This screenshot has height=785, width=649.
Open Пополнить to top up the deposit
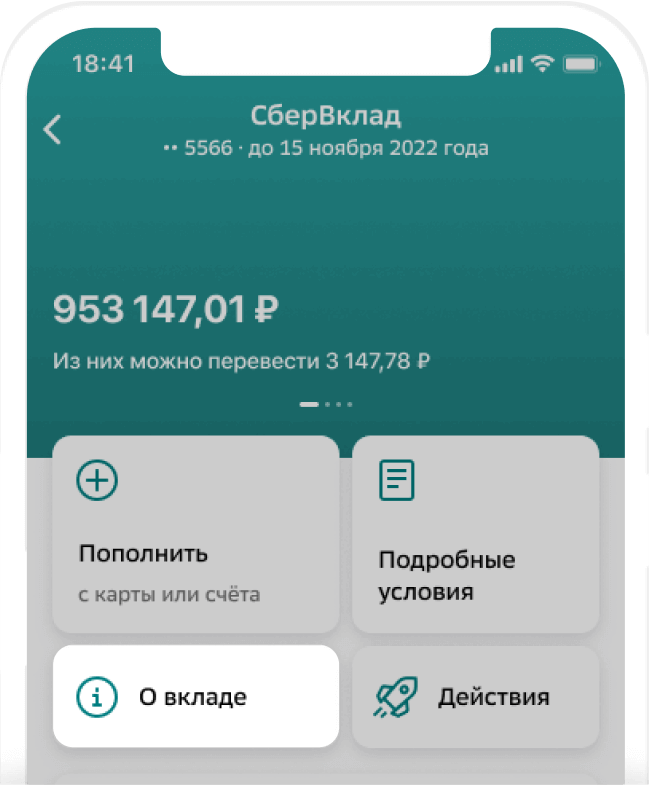(x=195, y=534)
